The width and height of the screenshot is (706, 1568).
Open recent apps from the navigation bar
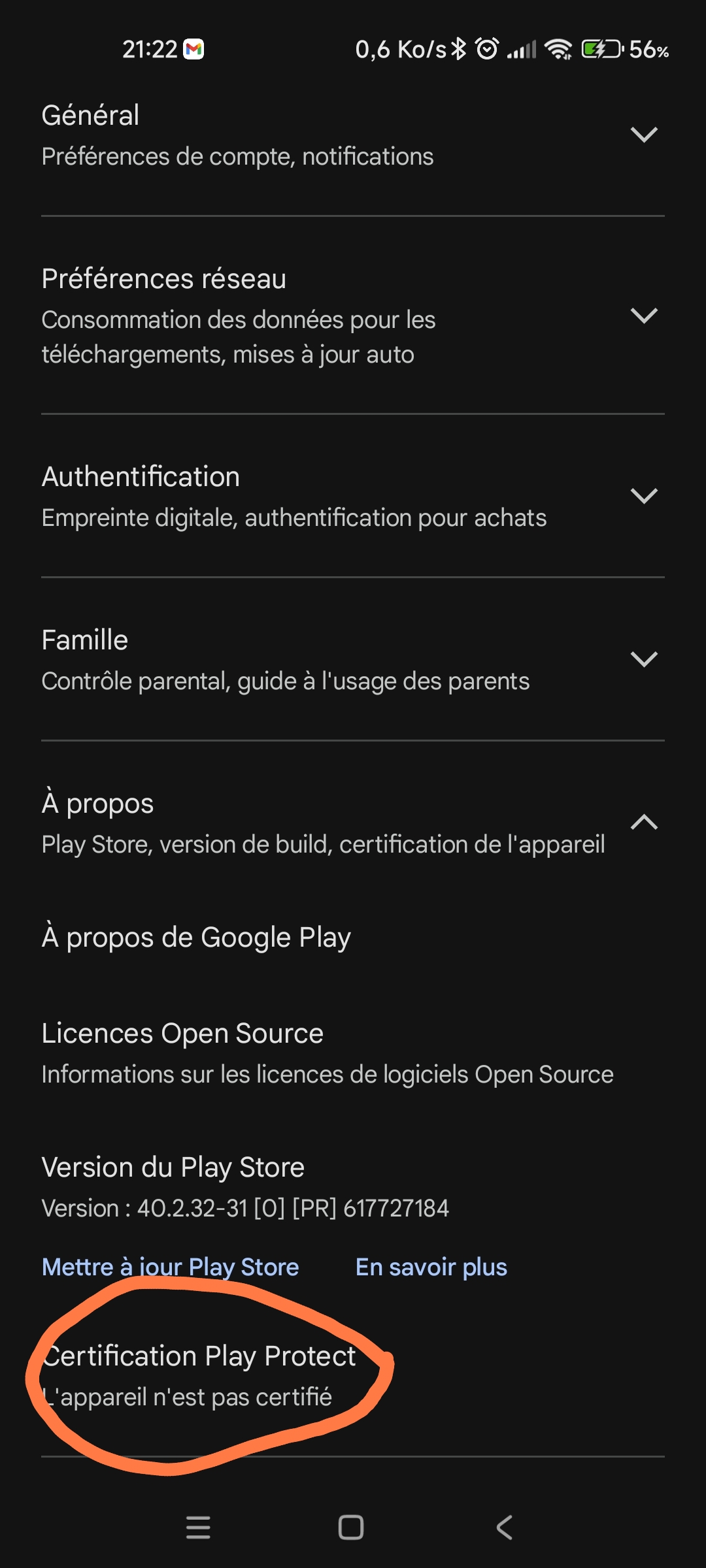198,1527
